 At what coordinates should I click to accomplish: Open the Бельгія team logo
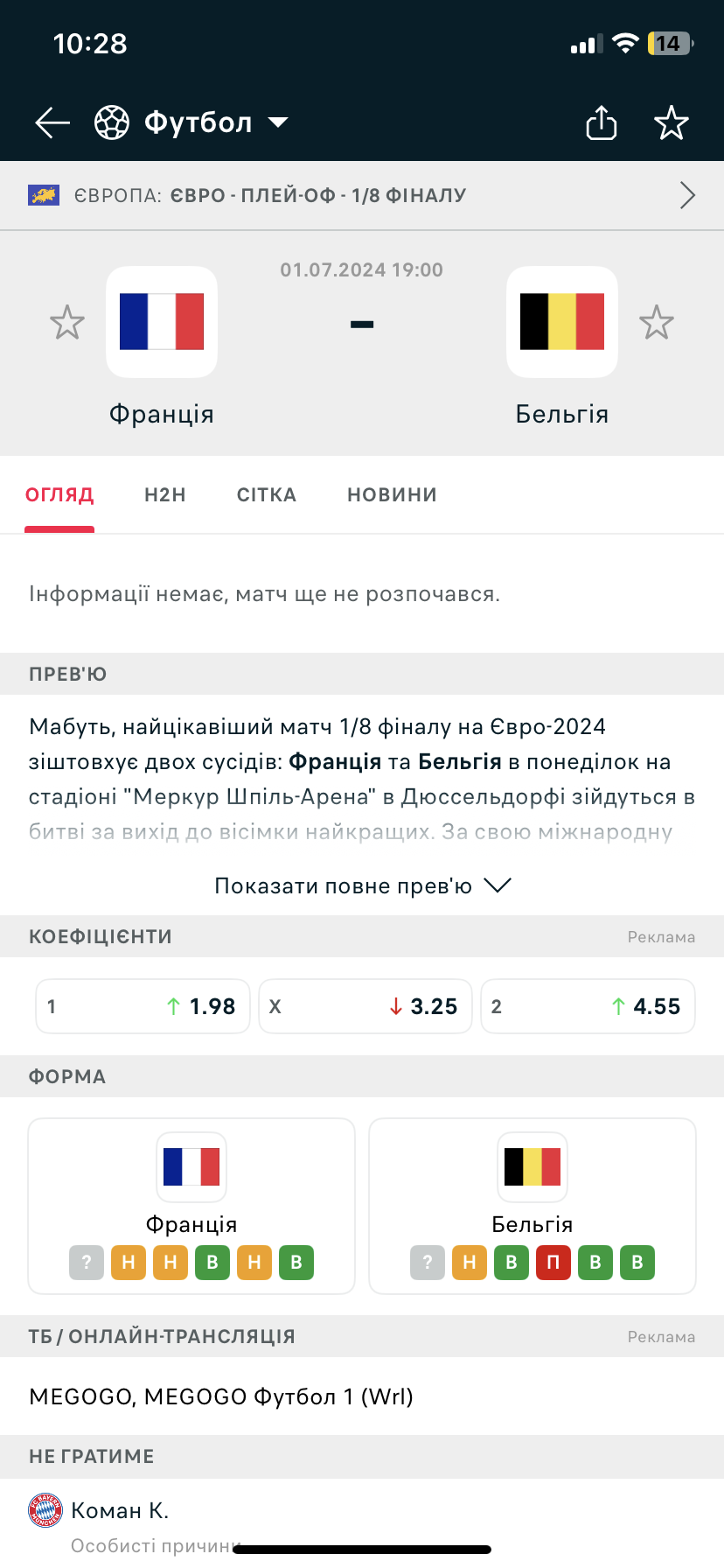(562, 322)
